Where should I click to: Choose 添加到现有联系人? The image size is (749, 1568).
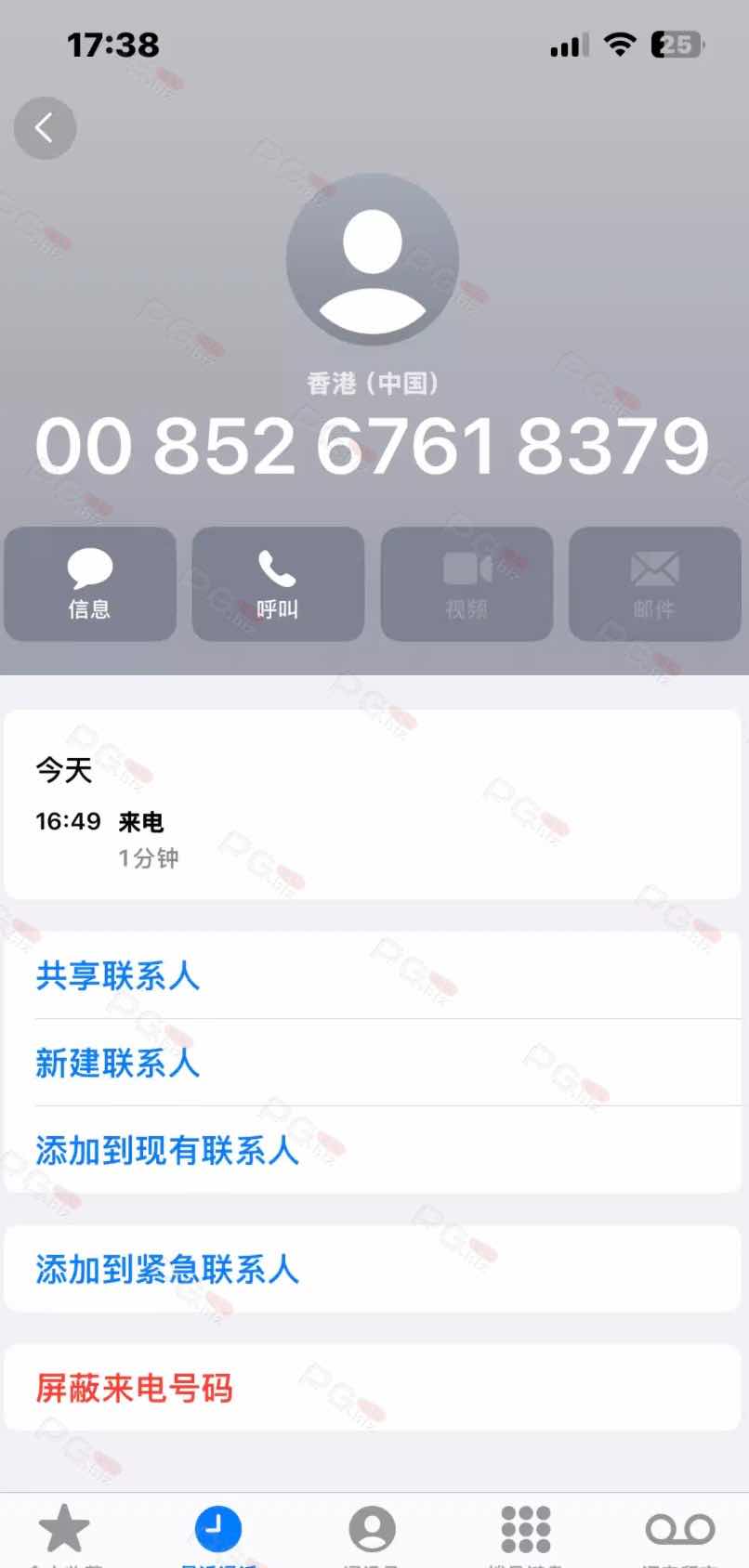point(167,1150)
